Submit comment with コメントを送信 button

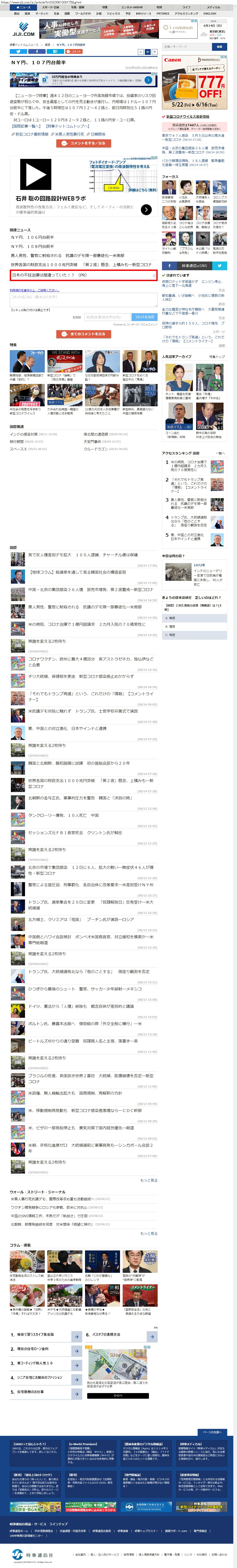pos(144,317)
